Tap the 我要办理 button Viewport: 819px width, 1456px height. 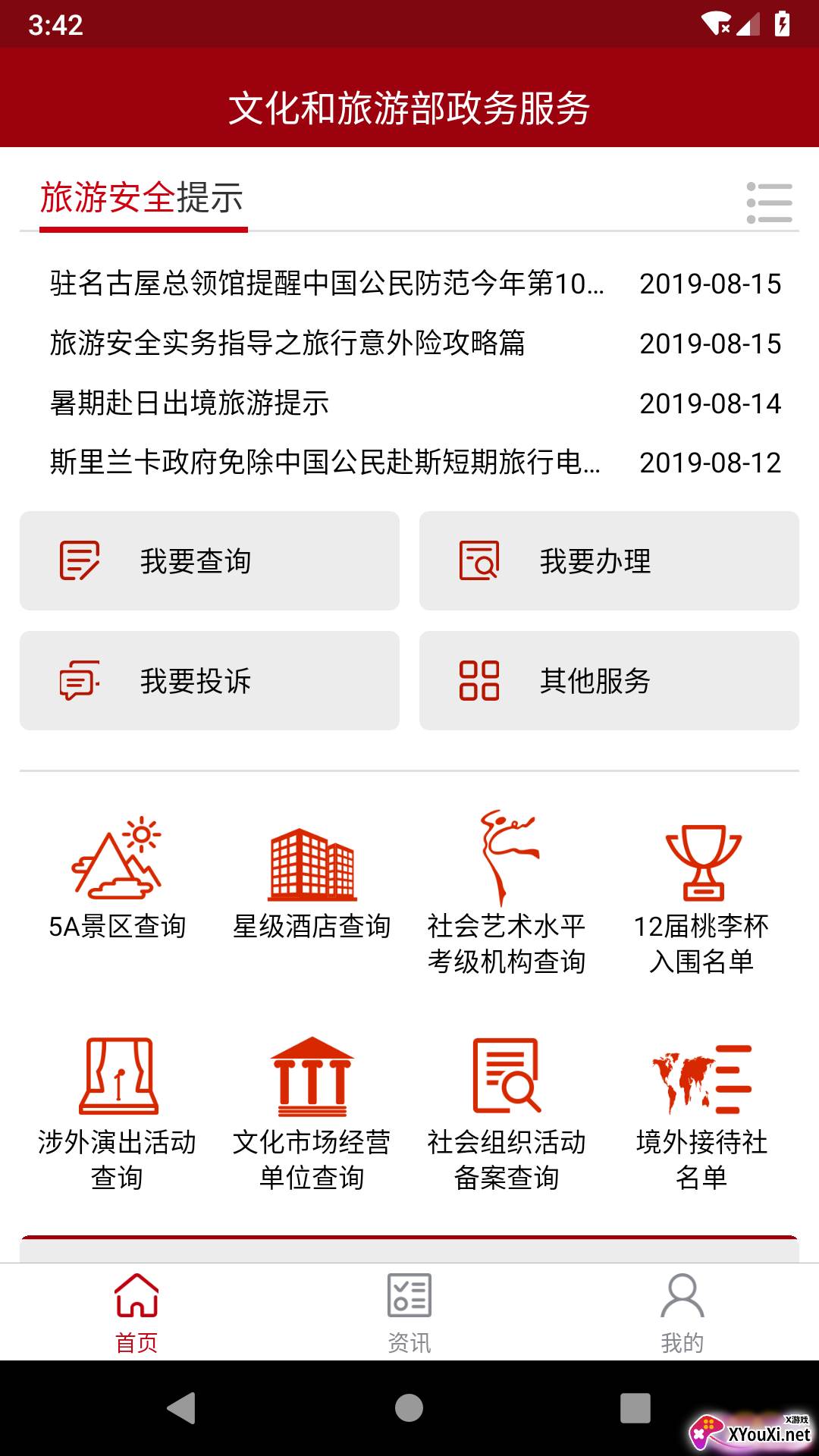point(609,561)
